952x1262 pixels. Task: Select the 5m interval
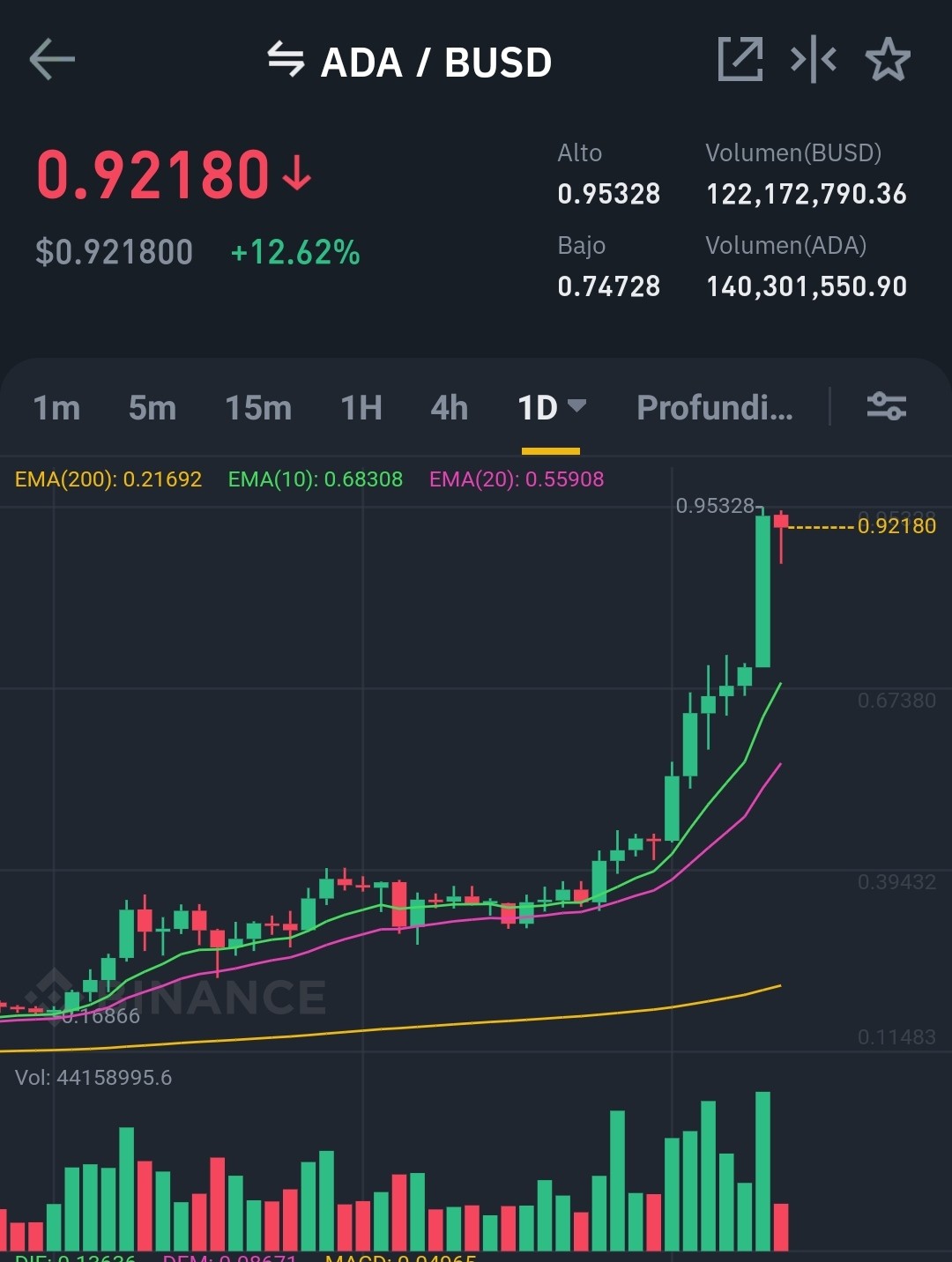coord(152,408)
